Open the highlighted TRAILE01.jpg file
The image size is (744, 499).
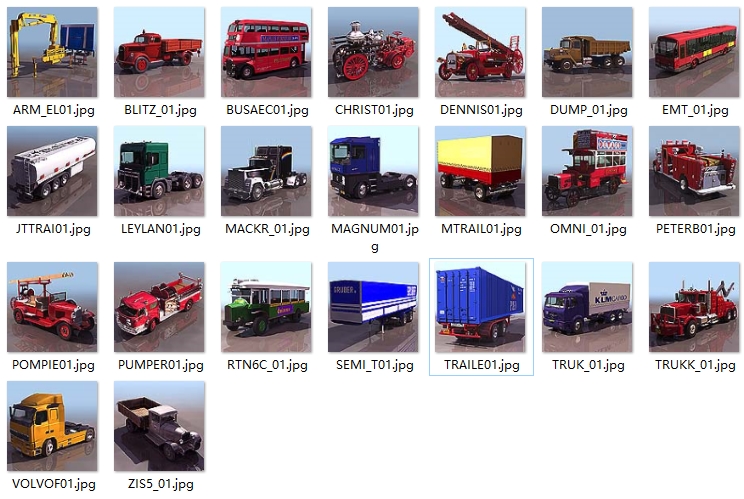pyautogui.click(x=480, y=306)
